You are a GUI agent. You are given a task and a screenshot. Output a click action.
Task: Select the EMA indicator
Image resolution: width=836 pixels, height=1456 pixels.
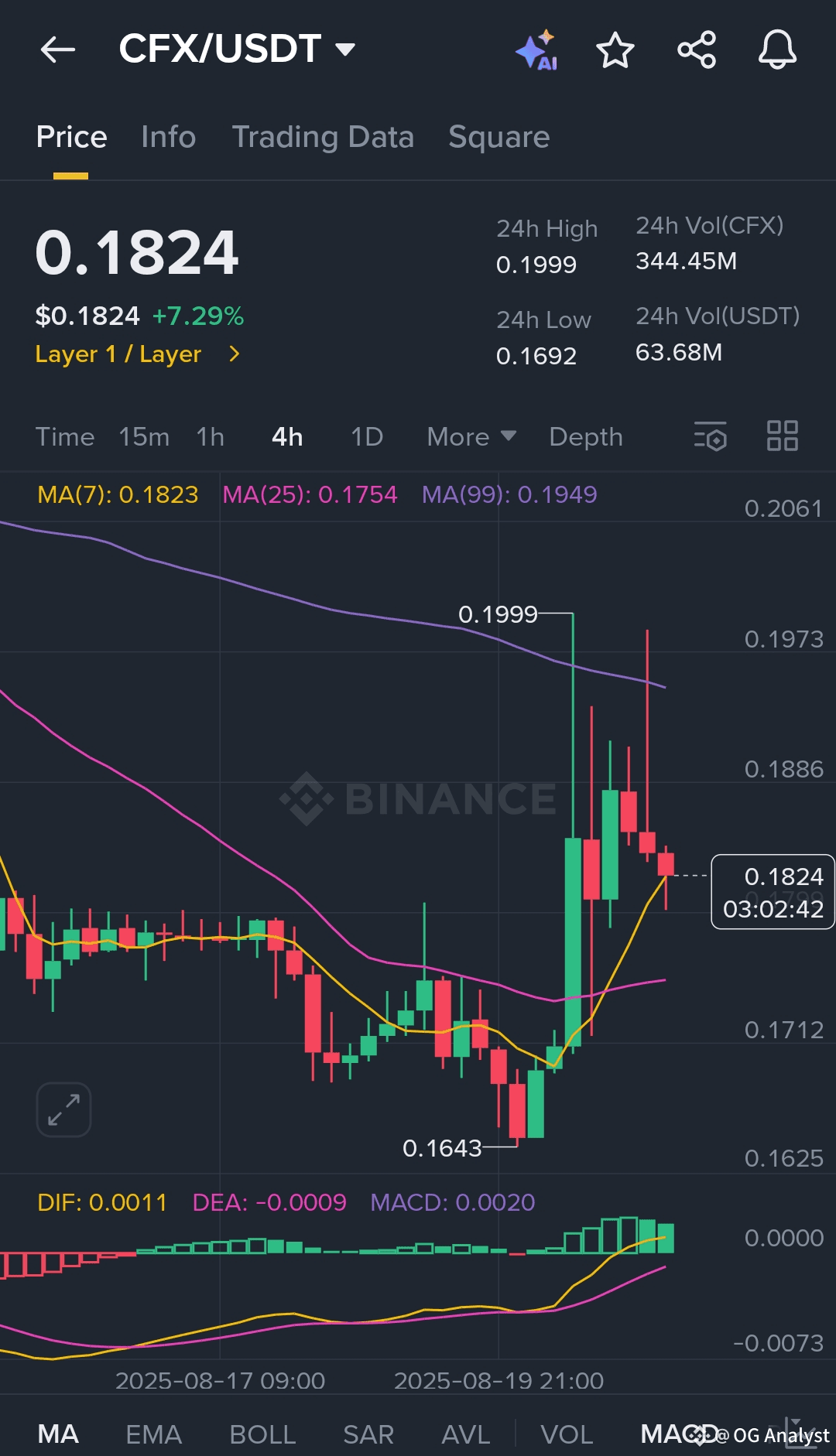click(153, 1434)
